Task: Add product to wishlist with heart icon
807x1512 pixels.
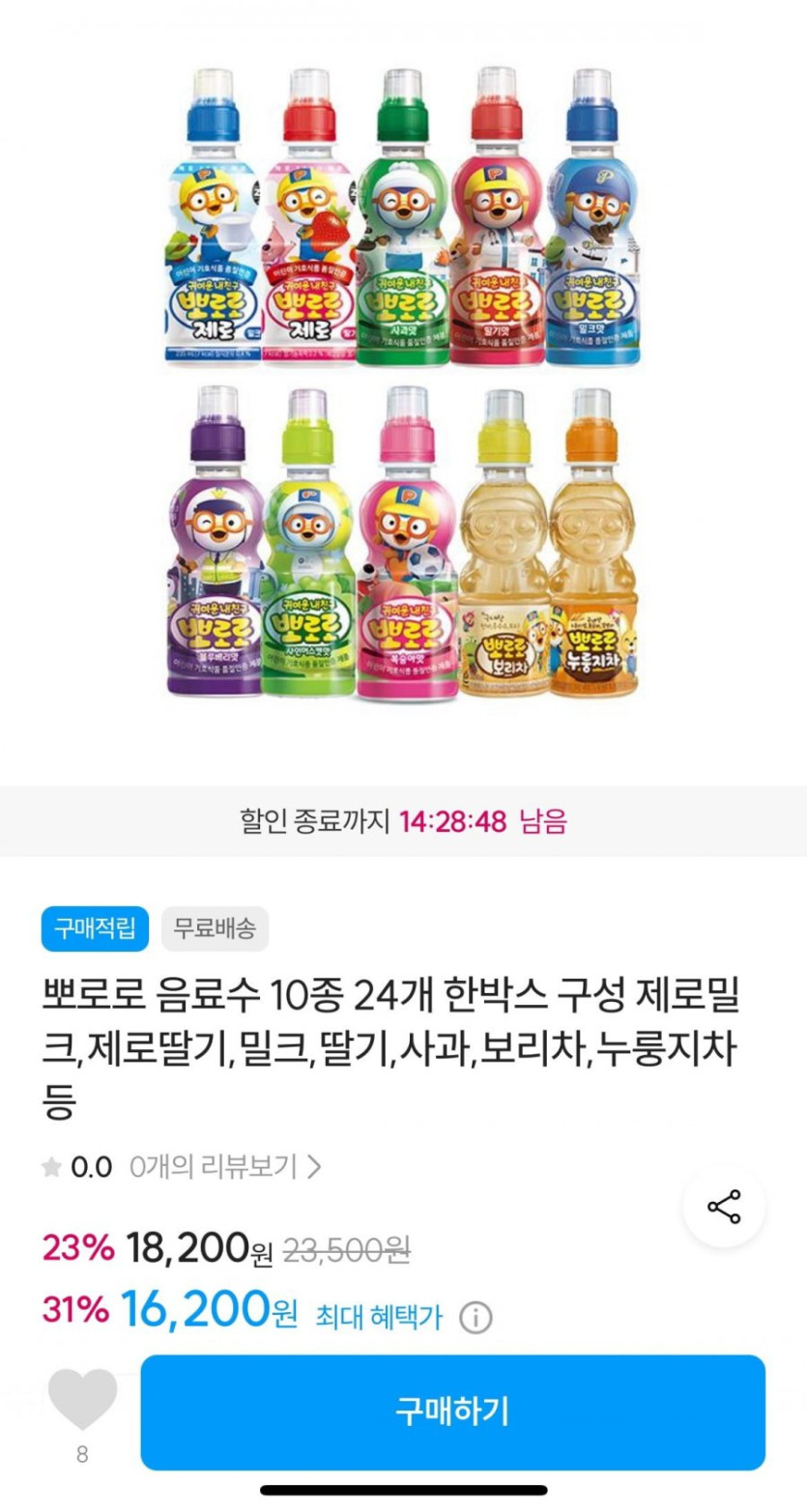Action: (x=82, y=1400)
